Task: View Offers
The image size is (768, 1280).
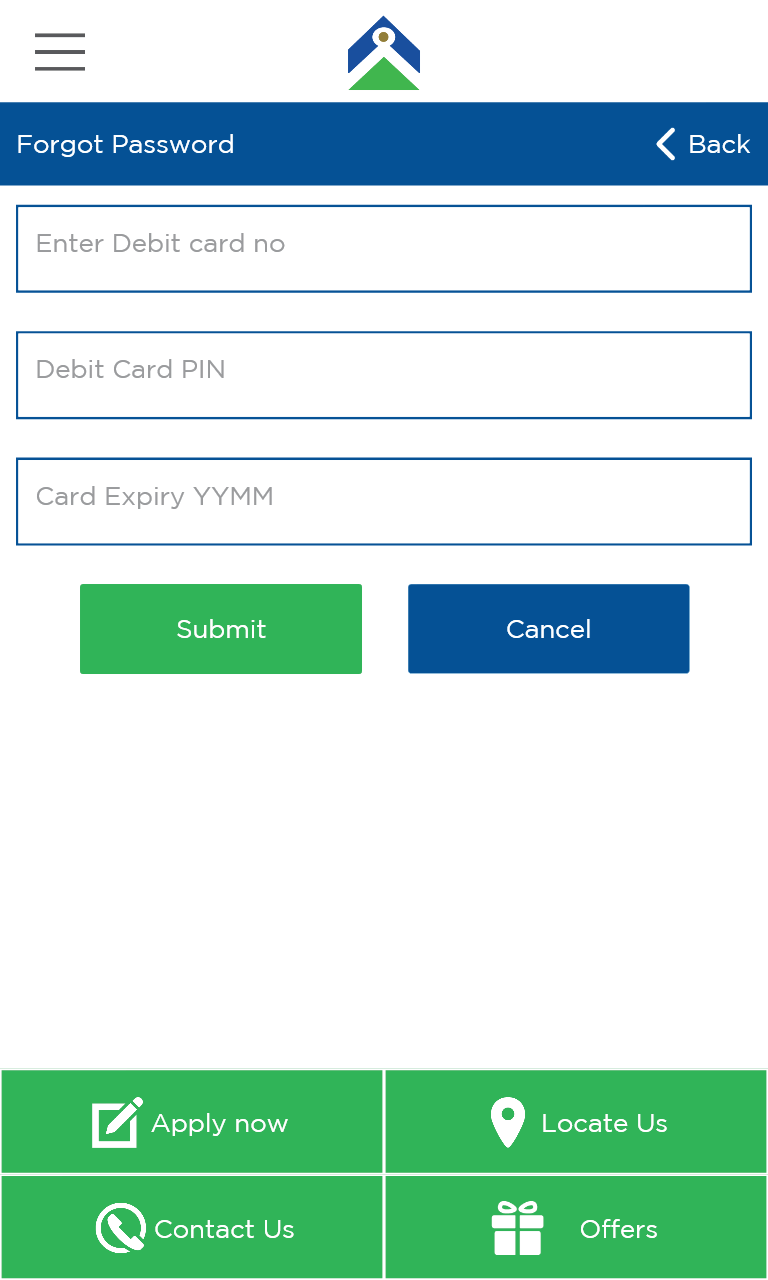Action: (576, 1228)
